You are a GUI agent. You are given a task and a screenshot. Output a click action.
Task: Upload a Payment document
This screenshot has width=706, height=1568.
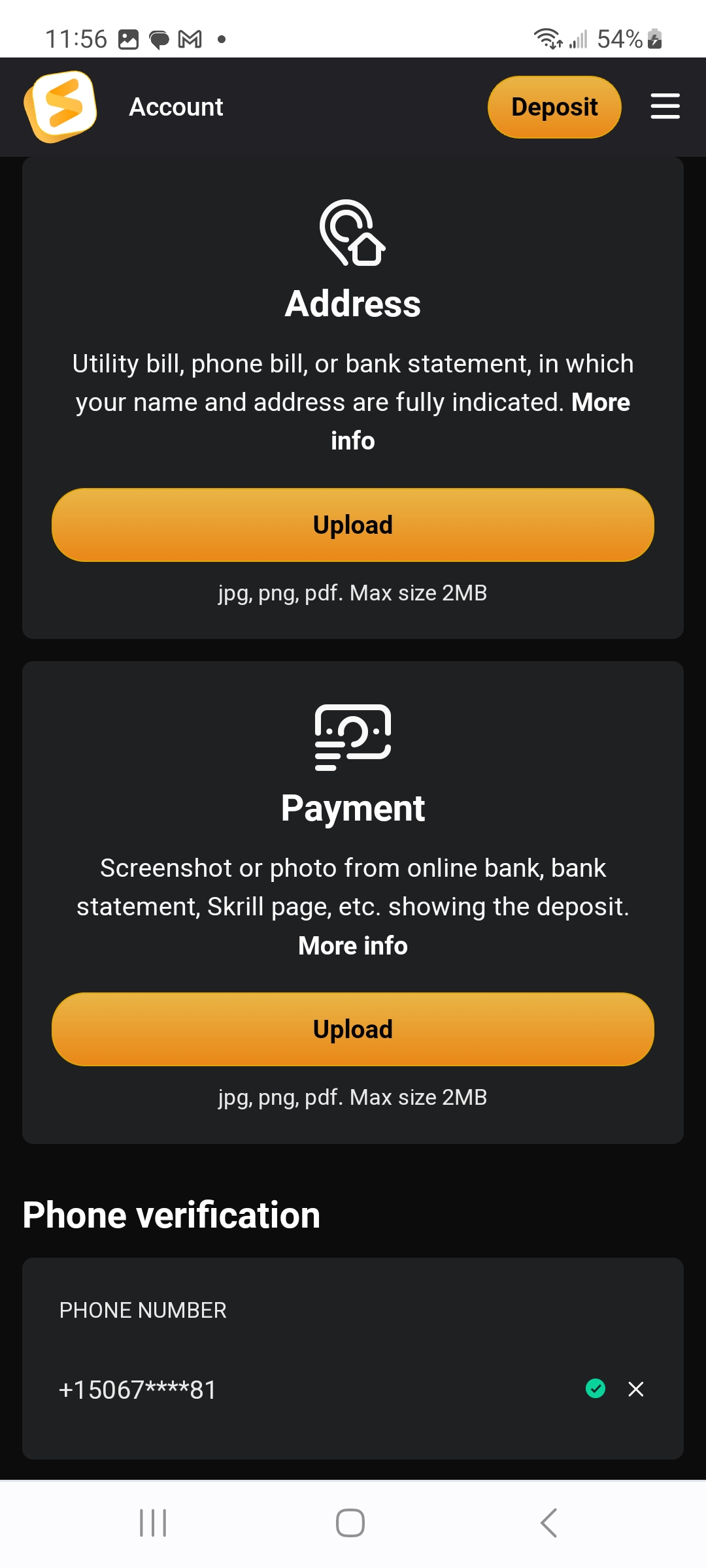point(353,1029)
